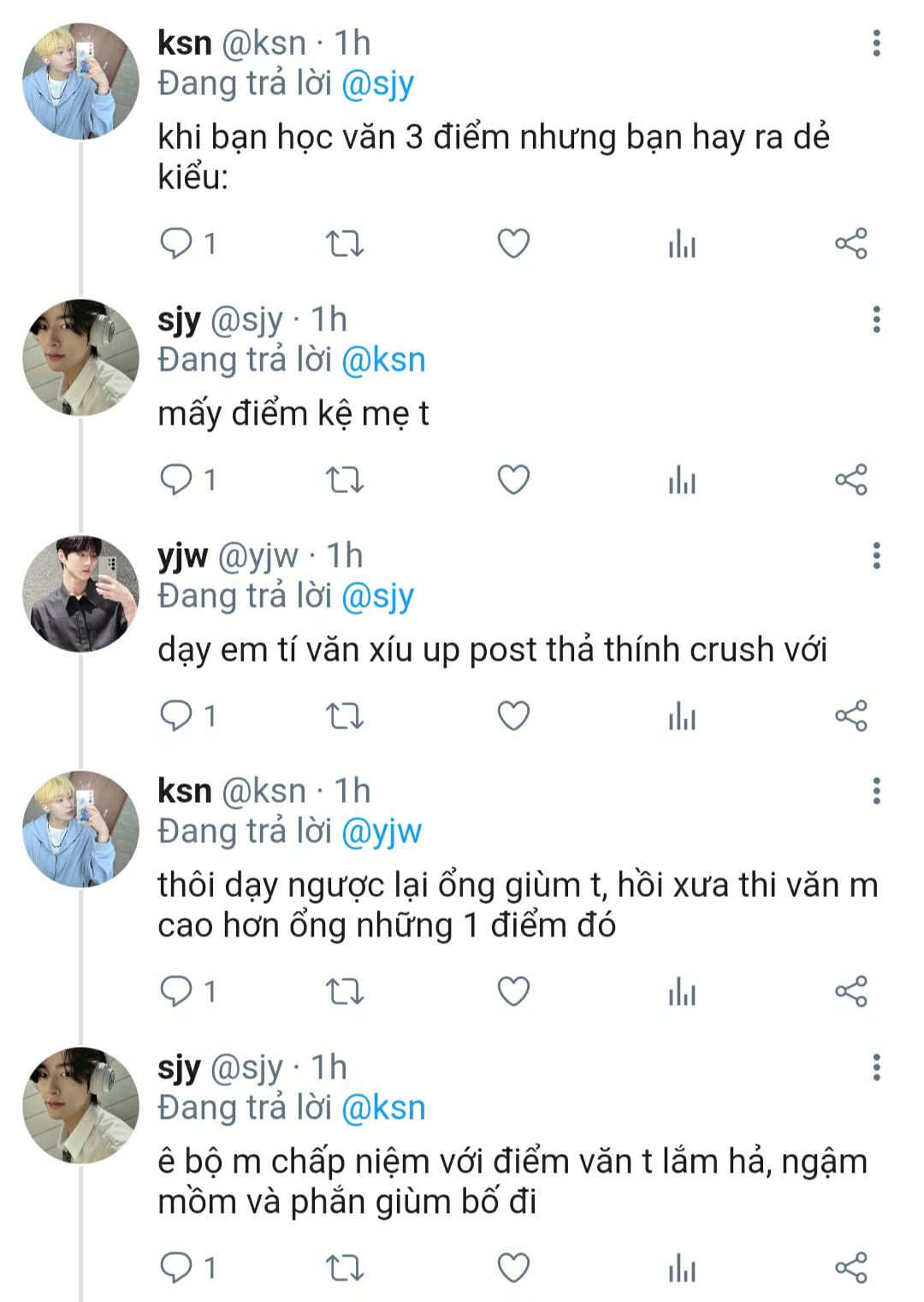Open overflow menu on the "khi bạn học văn" tweet
Screen dimensions: 924x1302
[x=876, y=43]
